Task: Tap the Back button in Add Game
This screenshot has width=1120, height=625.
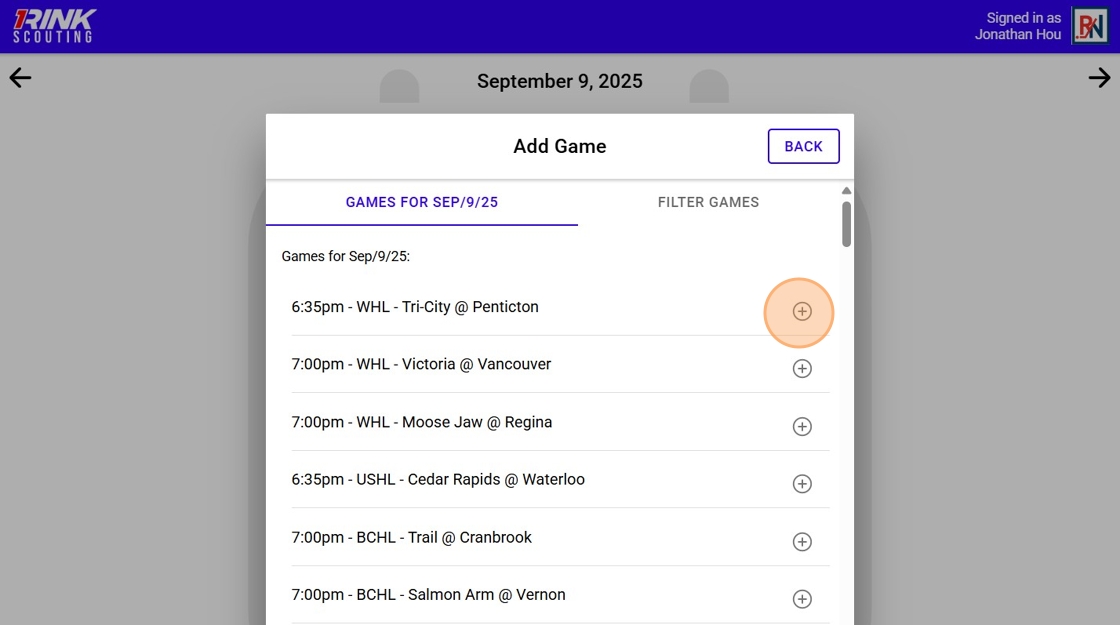Action: point(803,146)
